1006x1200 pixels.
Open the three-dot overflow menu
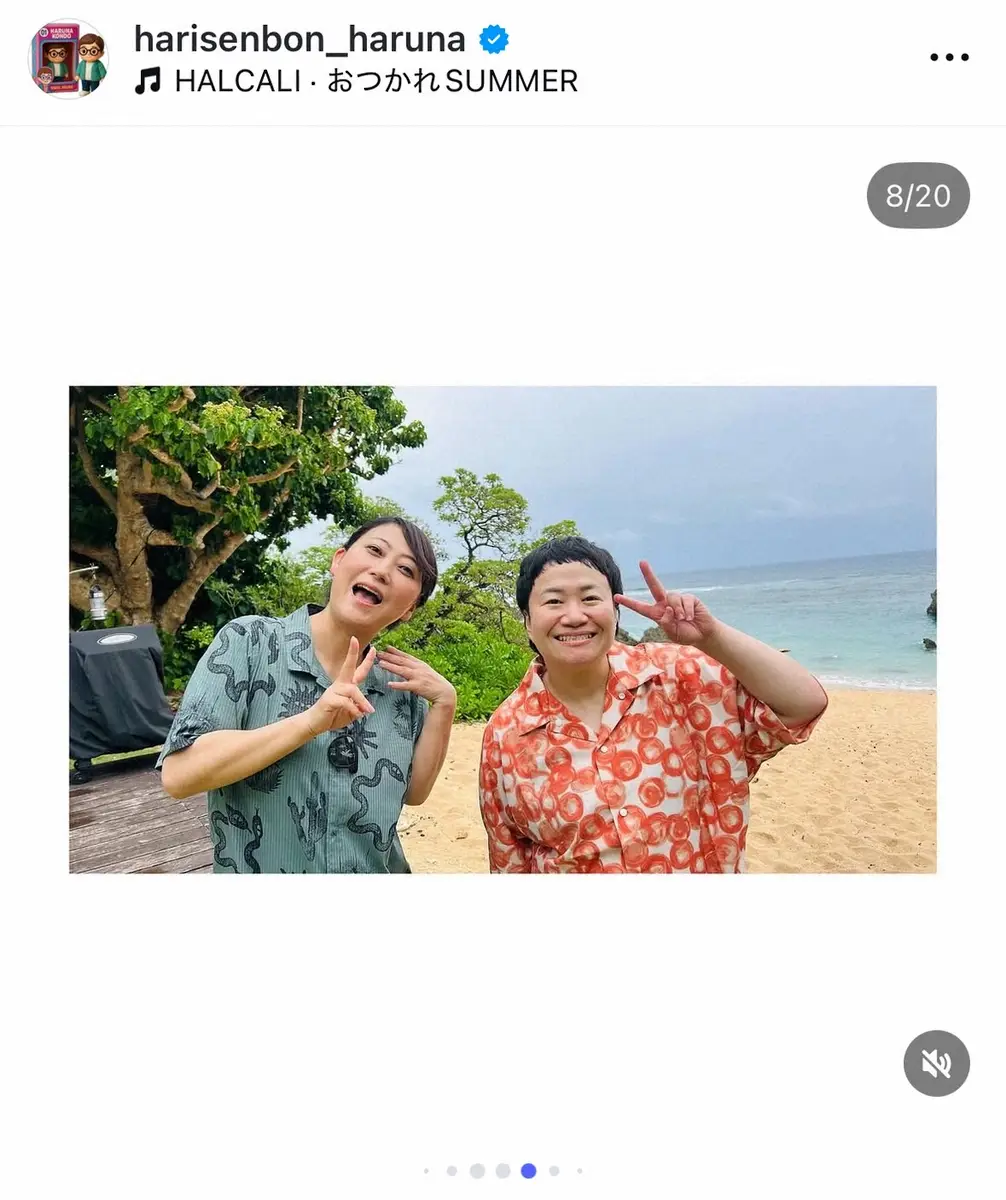949,57
